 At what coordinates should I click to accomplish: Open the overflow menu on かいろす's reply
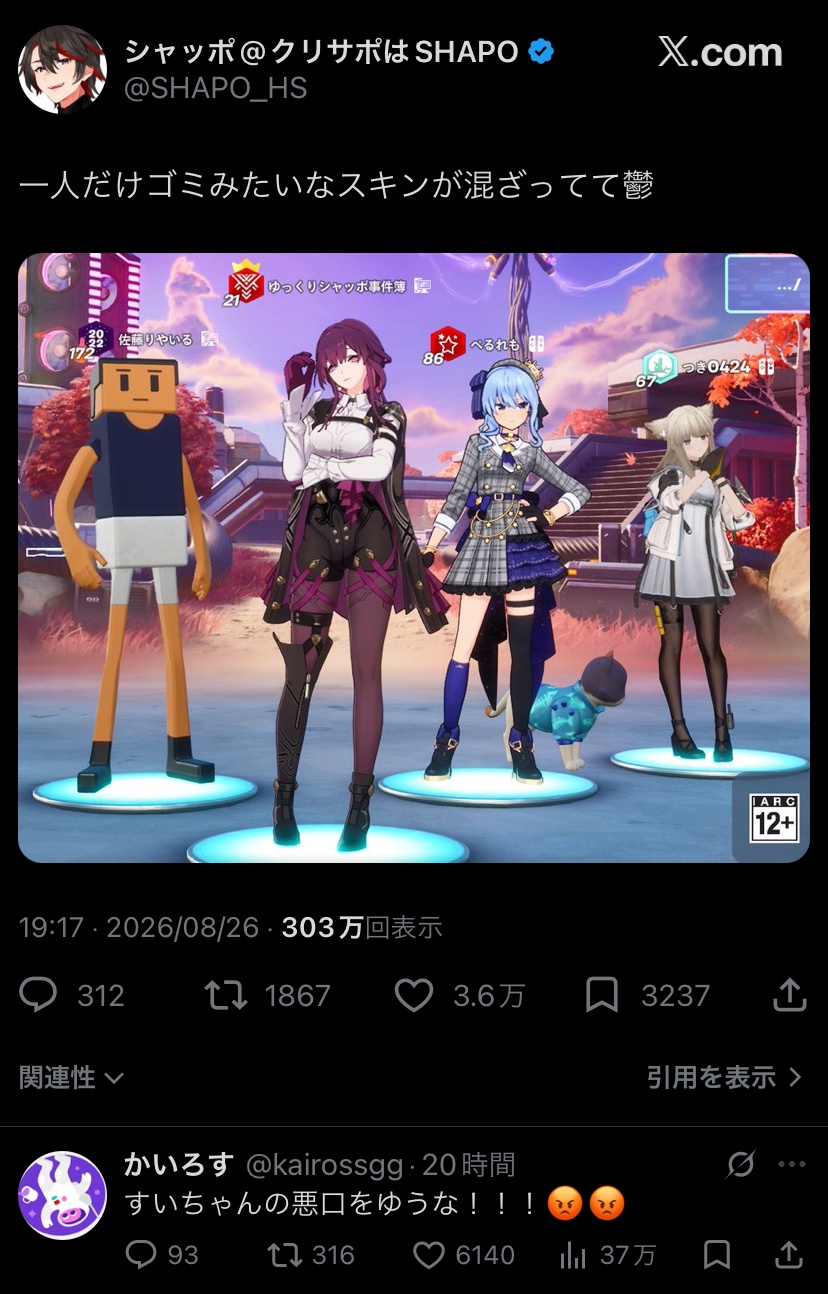pyautogui.click(x=791, y=1165)
